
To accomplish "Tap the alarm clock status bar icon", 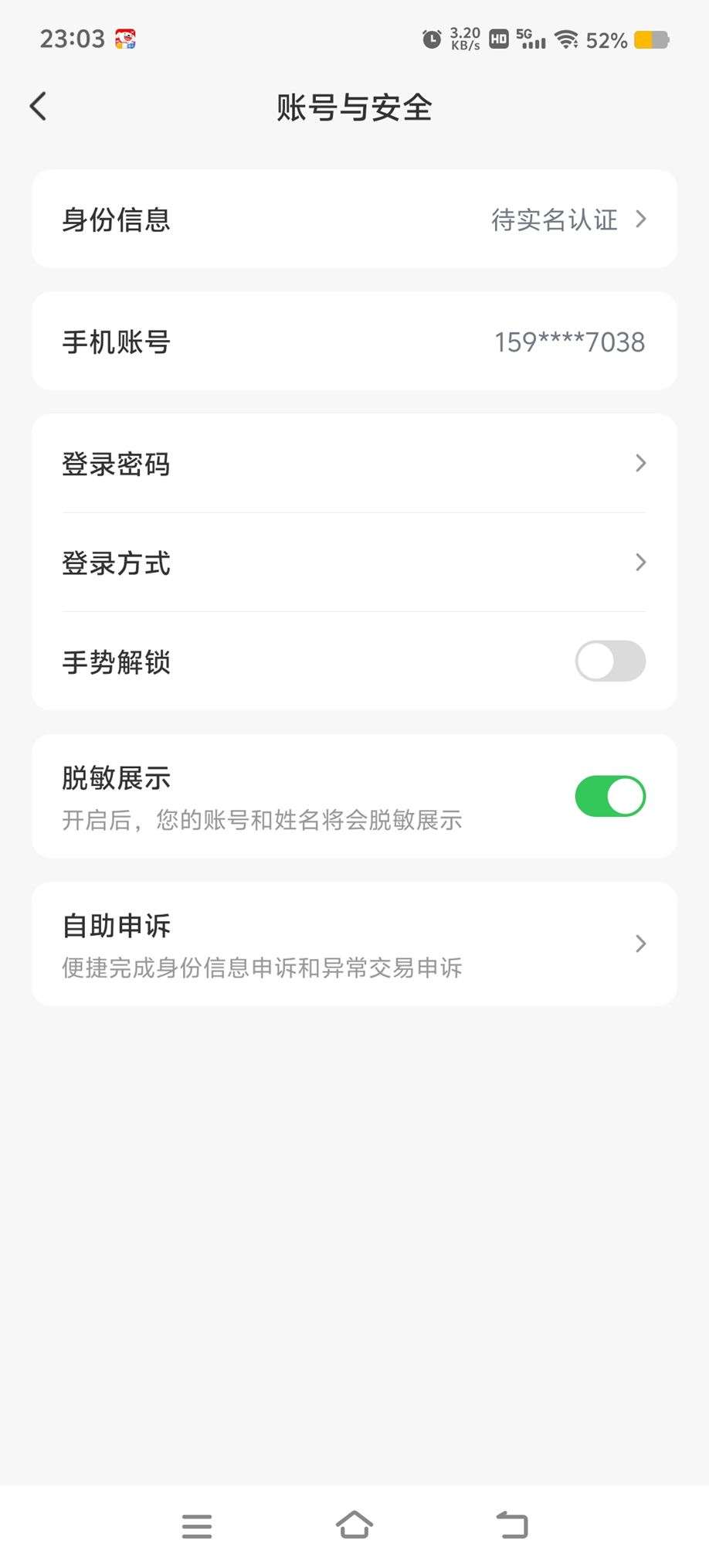I will (430, 39).
